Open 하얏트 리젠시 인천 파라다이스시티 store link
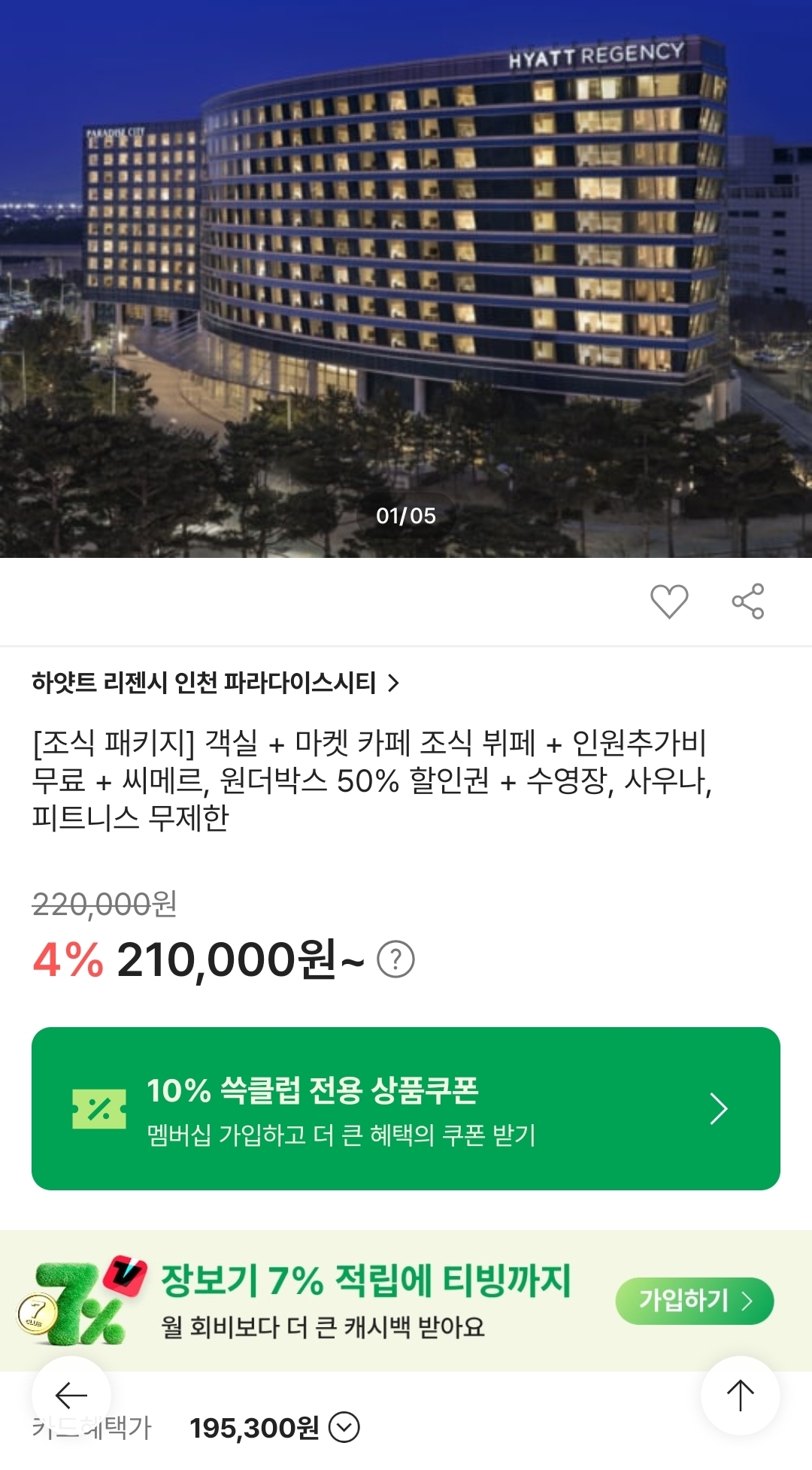The width and height of the screenshot is (812, 1470). point(215,683)
